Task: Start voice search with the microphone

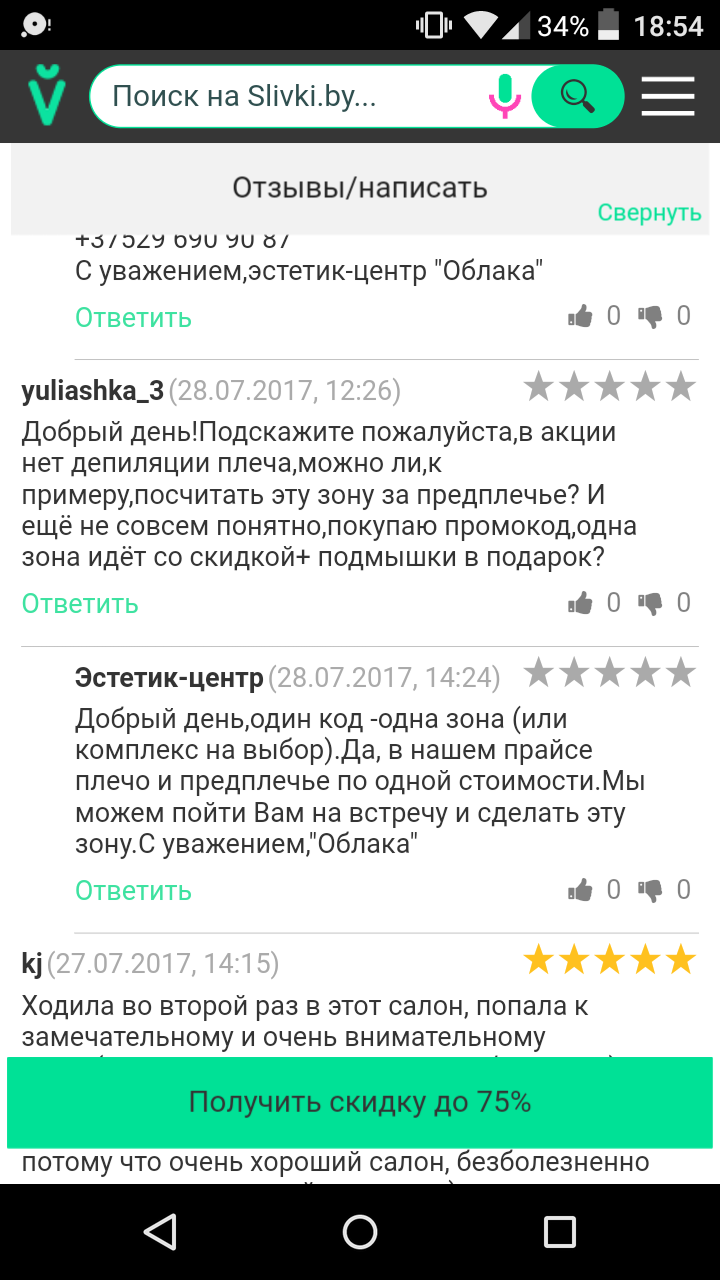Action: [x=505, y=96]
